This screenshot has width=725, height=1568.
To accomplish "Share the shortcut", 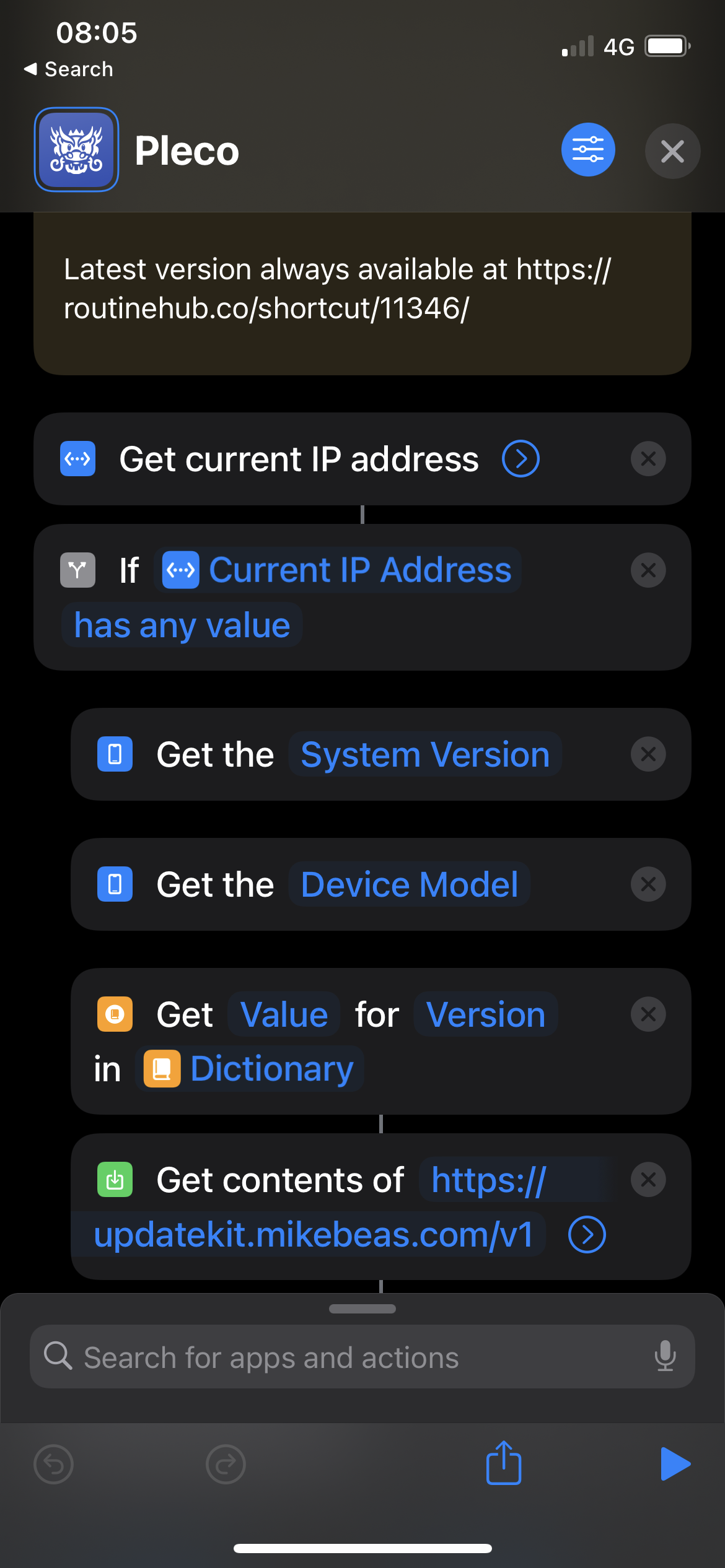I will click(x=503, y=1464).
